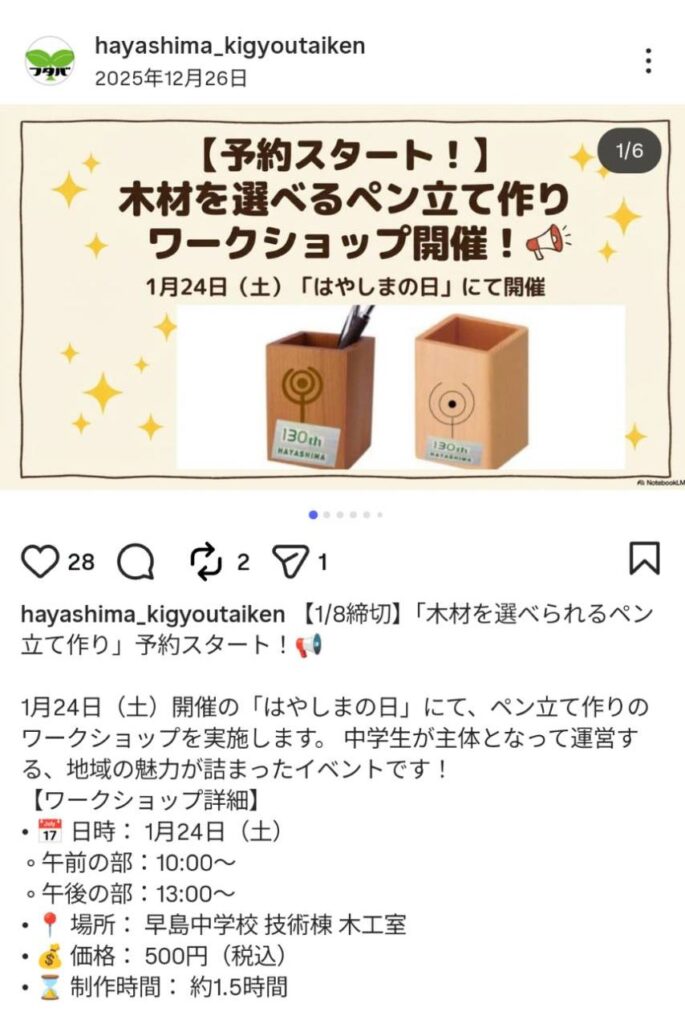
Task: Like the post with the heart icon
Action: 40,562
